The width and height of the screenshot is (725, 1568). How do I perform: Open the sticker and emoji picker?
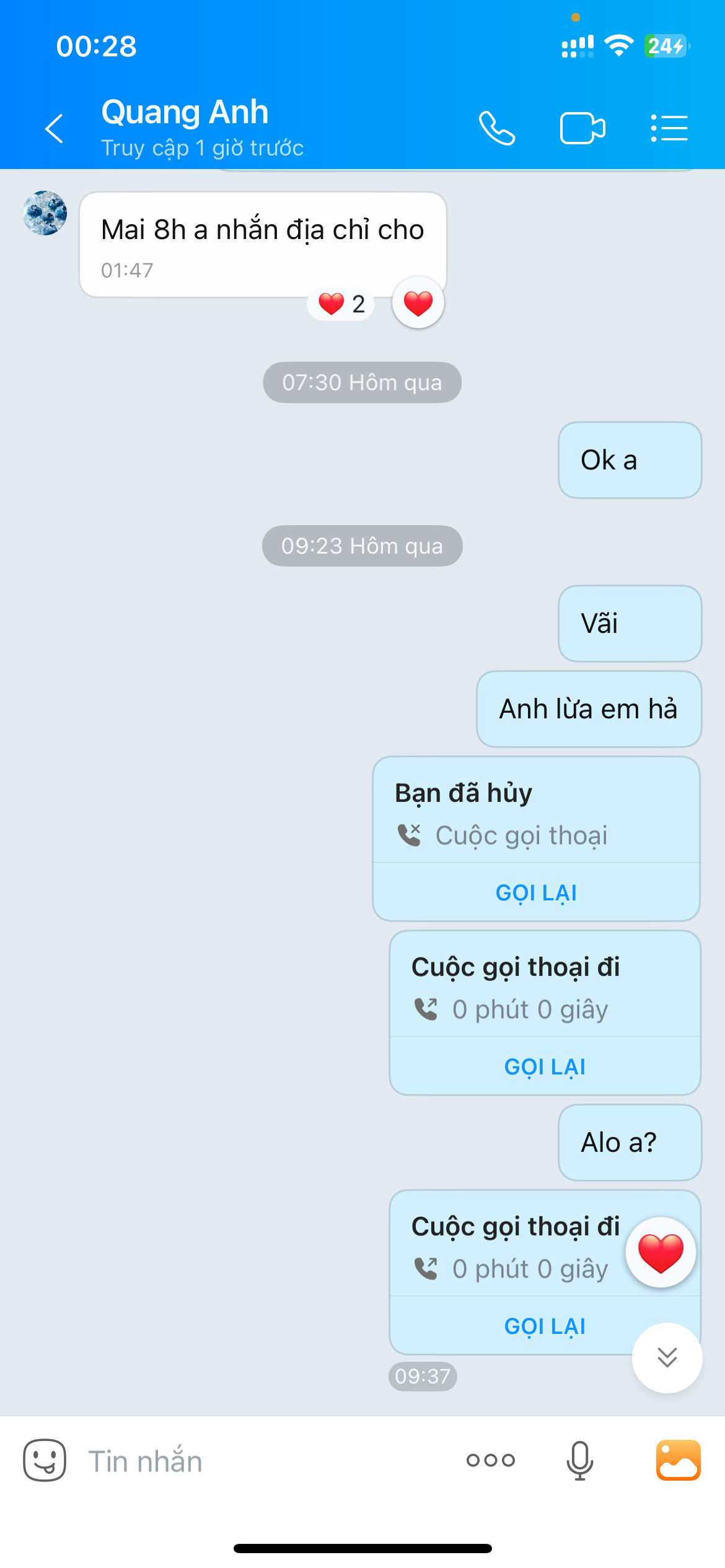click(45, 1460)
